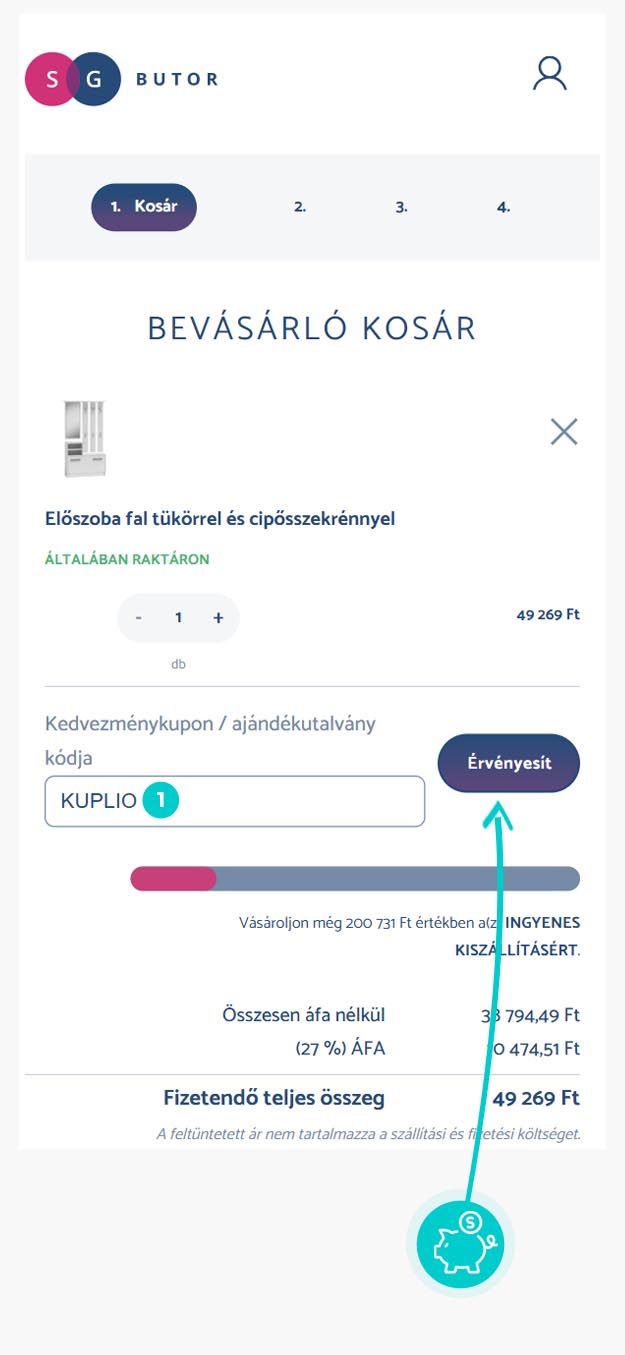Open Előszoba fal tükörrel és cipősszekrénnyel product link
The height and width of the screenshot is (1355, 625).
pos(220,518)
